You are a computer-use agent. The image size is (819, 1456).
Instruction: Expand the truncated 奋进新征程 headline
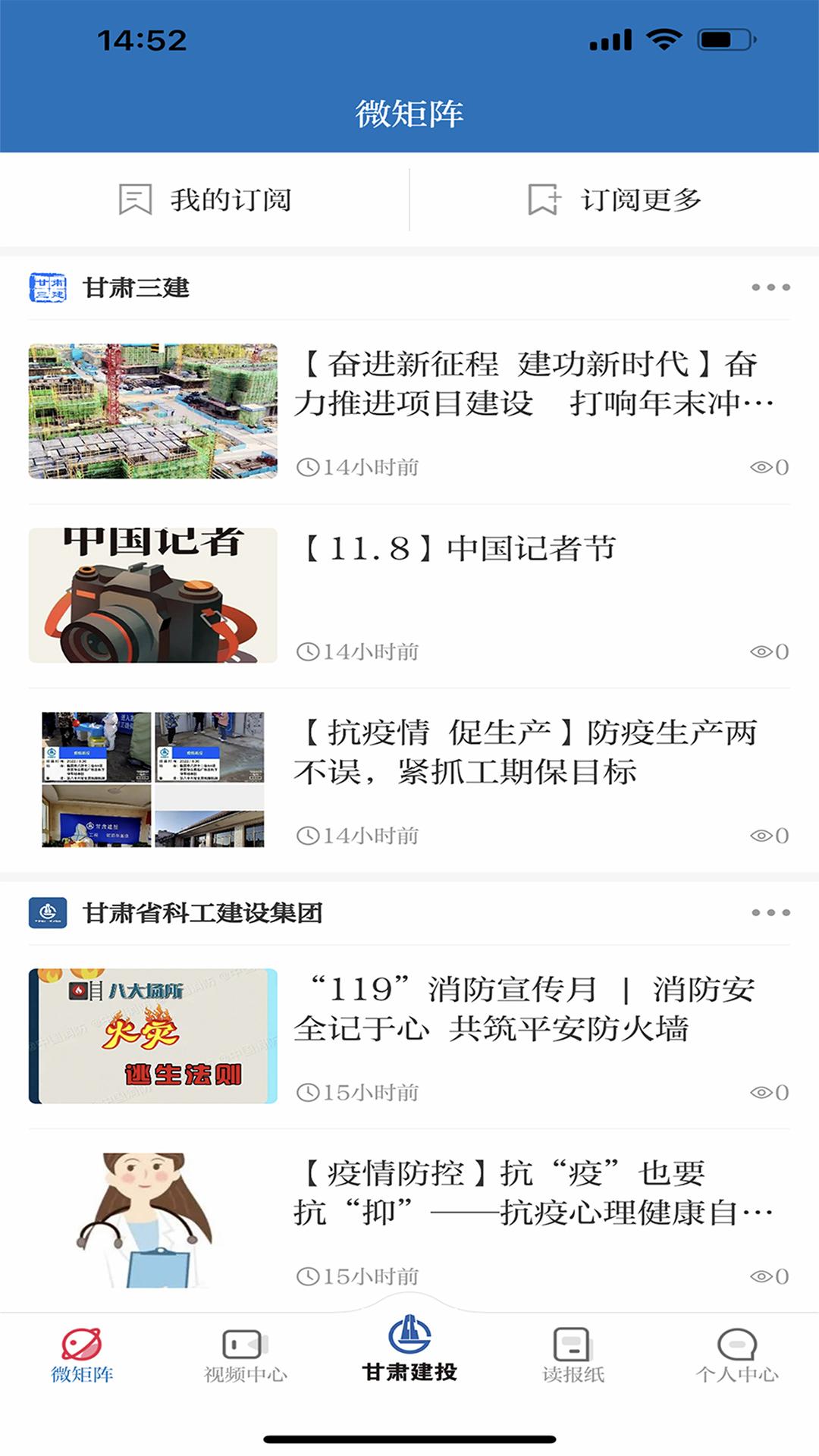point(531,387)
